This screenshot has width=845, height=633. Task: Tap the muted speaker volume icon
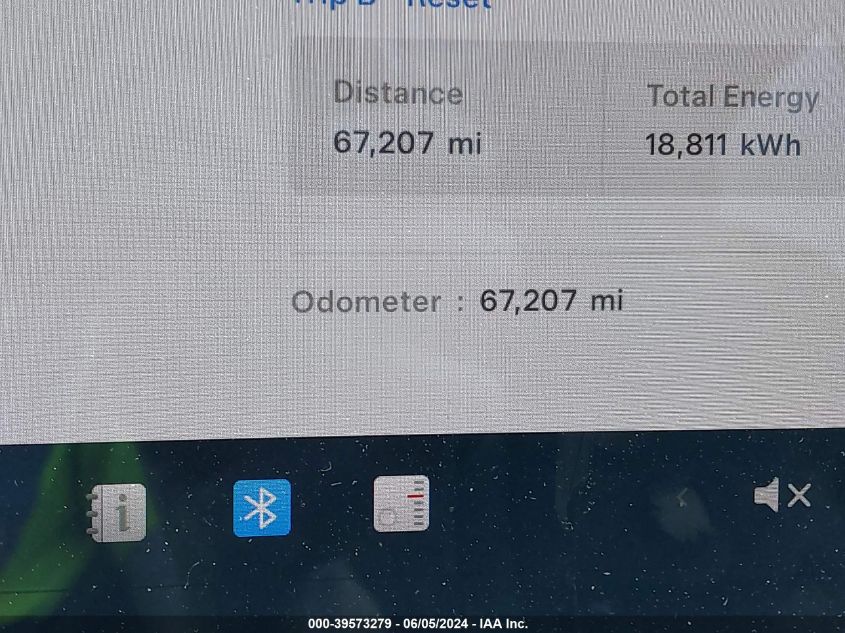tap(781, 495)
